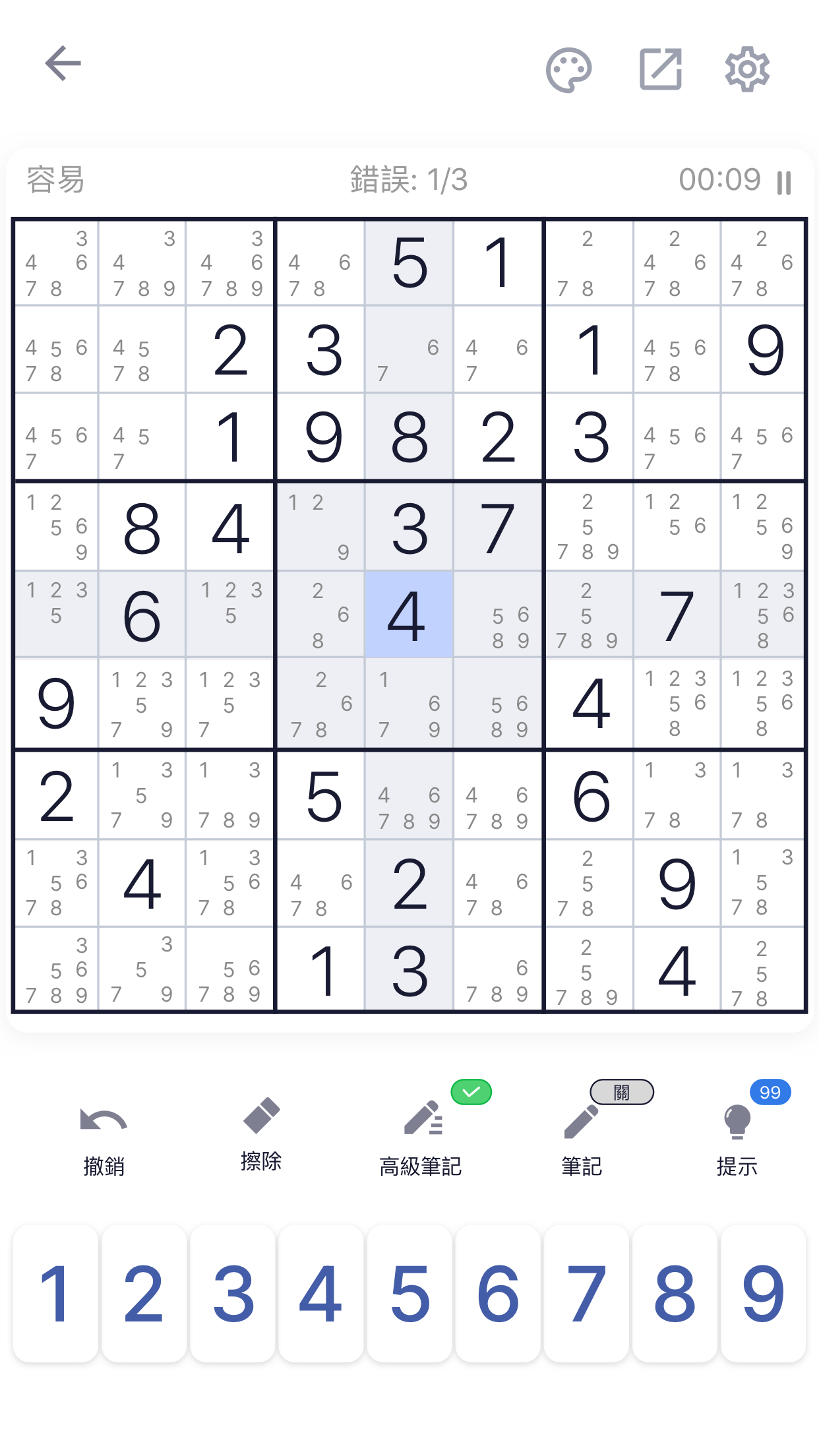
Task: Enter number 3 from the keypad
Action: point(233,1294)
